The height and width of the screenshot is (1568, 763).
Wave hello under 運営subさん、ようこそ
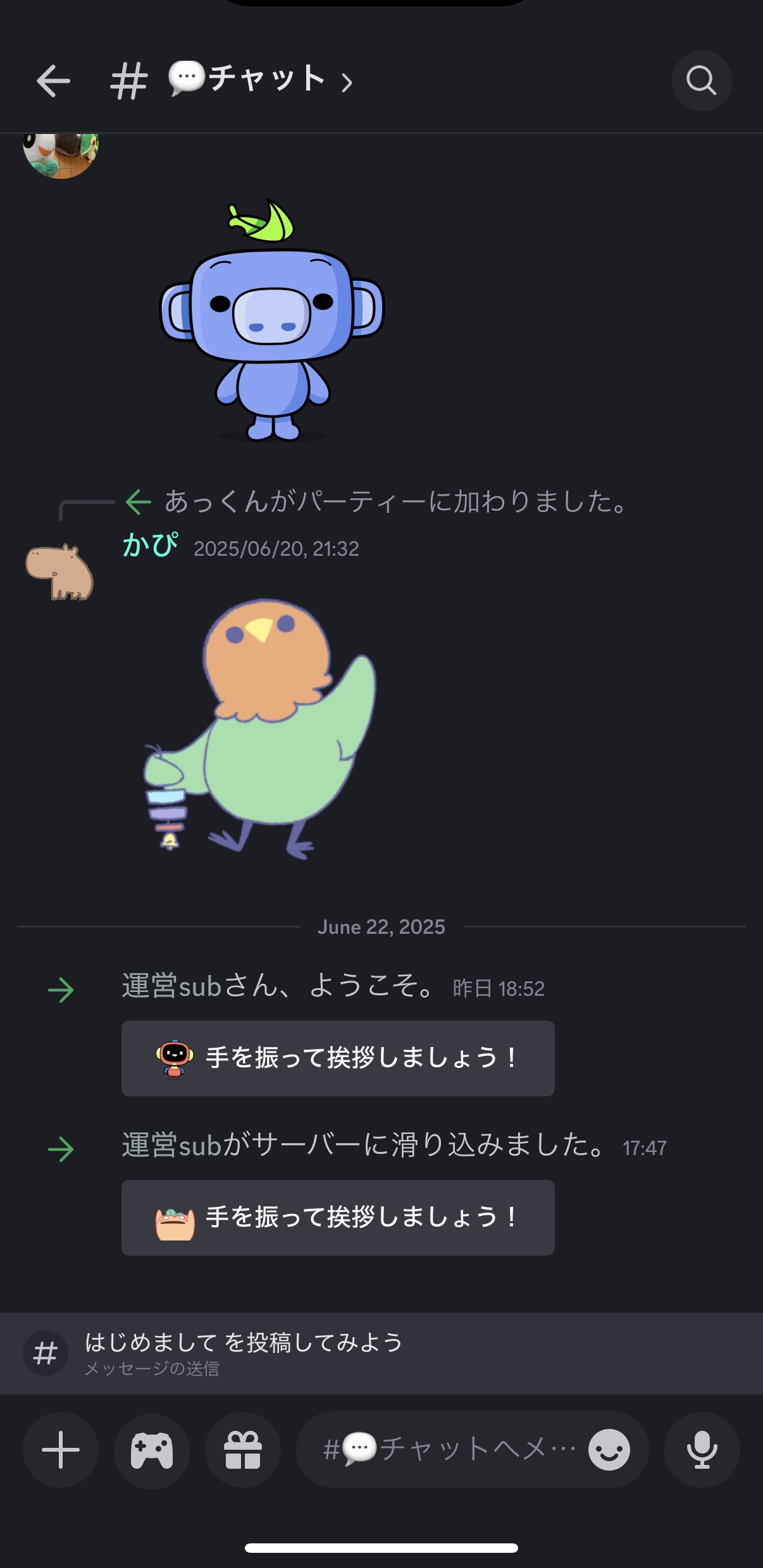coord(338,1058)
